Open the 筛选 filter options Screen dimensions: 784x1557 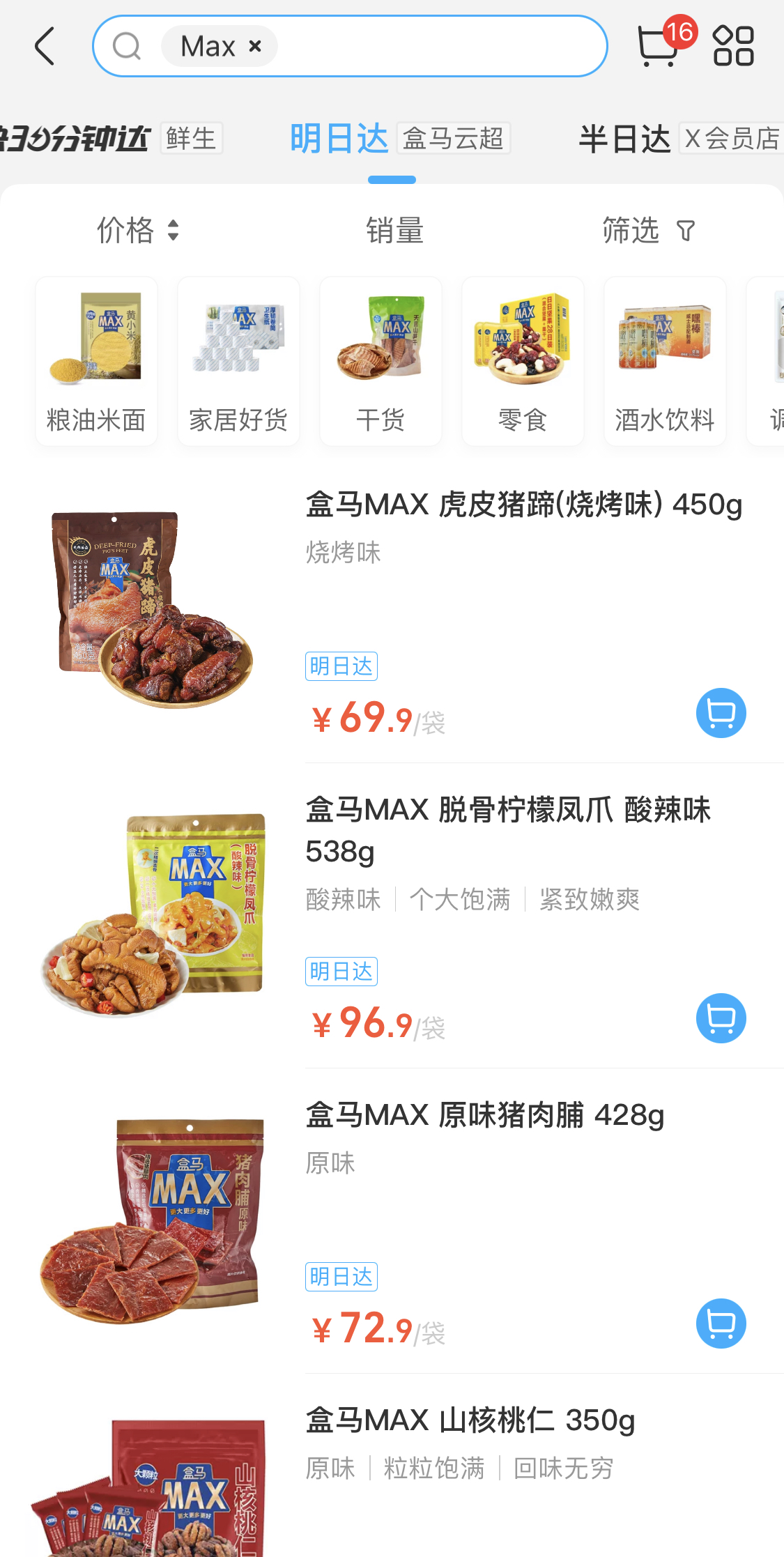(x=648, y=231)
